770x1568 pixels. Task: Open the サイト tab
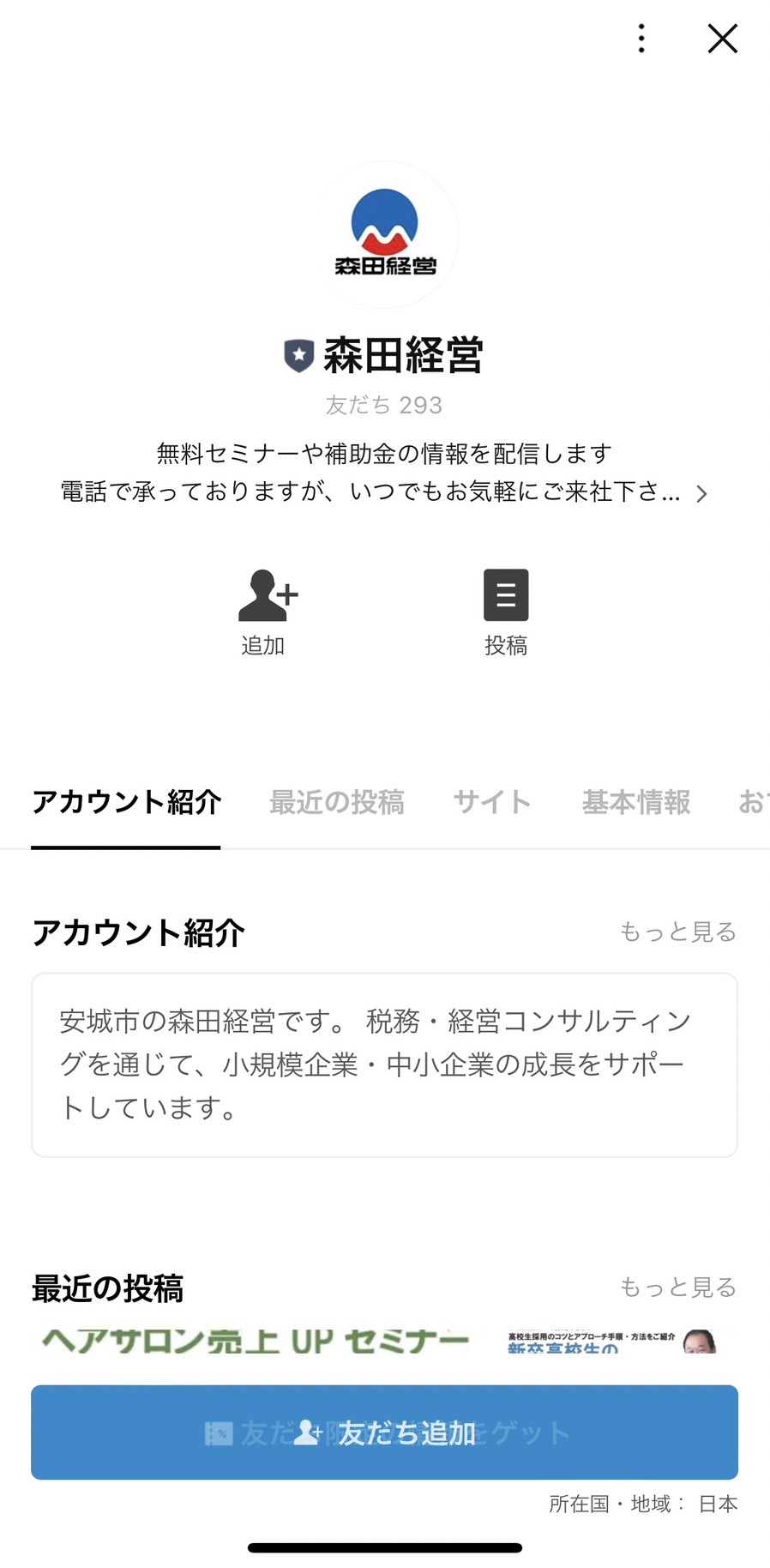pos(492,802)
